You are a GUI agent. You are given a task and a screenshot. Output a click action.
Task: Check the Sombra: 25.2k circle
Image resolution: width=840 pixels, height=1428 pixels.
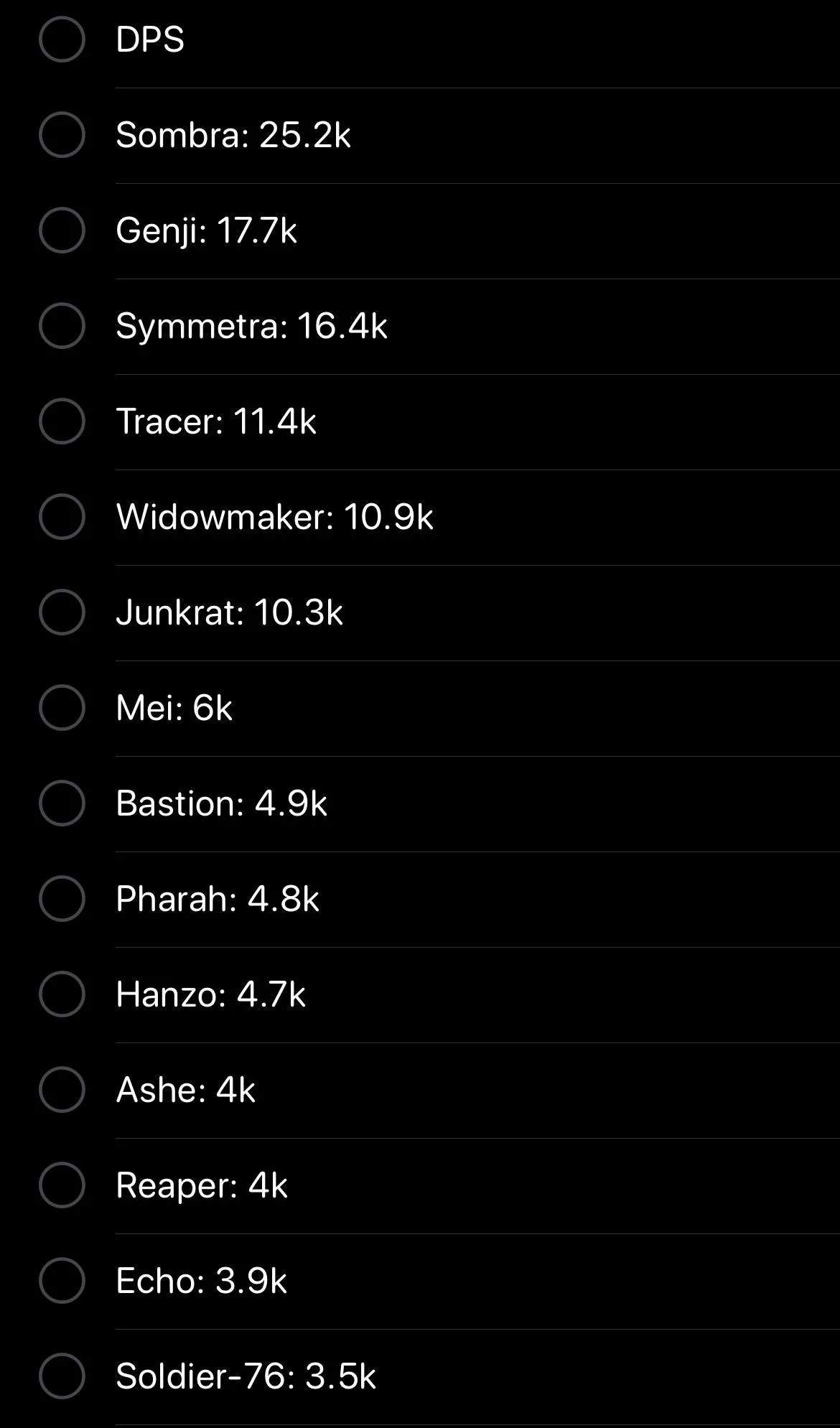tap(62, 135)
